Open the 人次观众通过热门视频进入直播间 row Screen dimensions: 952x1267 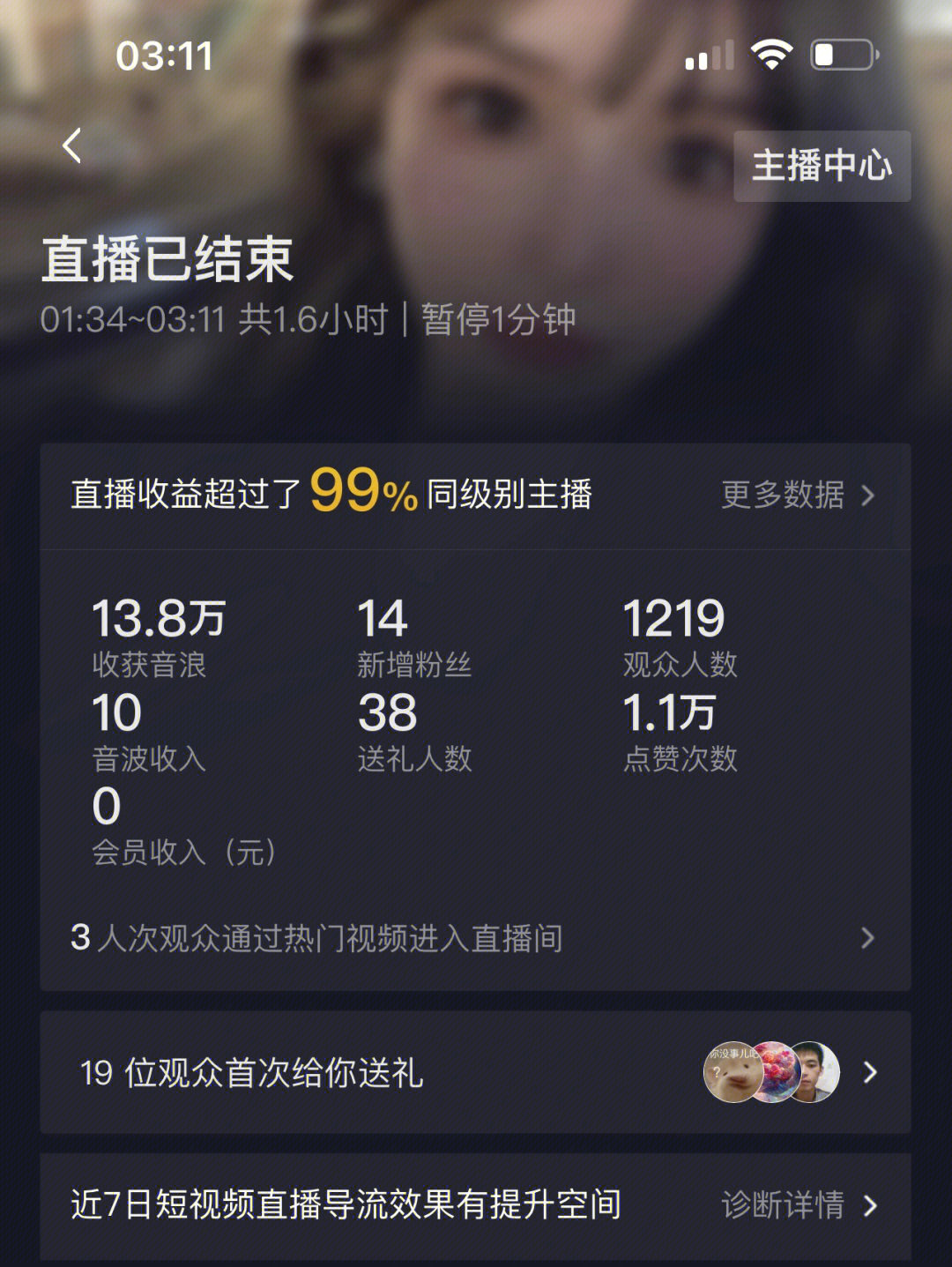474,938
